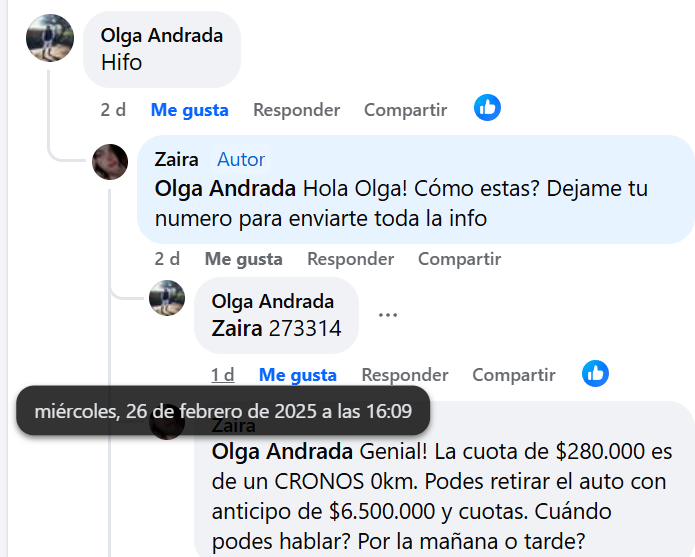
Task: Reply to Zaira's "Hola Olga" comment
Action: click(x=350, y=259)
